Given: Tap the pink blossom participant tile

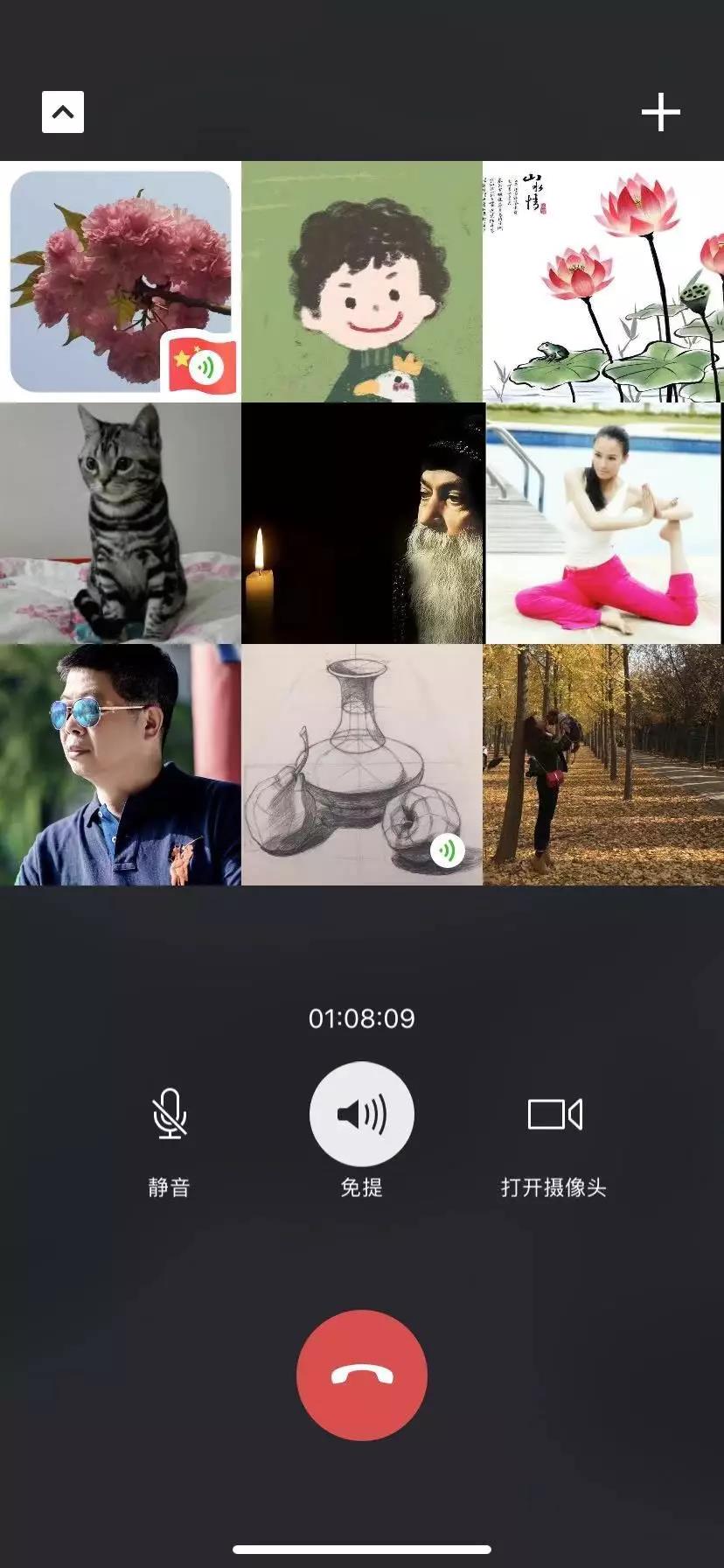Looking at the screenshot, I should 121,282.
